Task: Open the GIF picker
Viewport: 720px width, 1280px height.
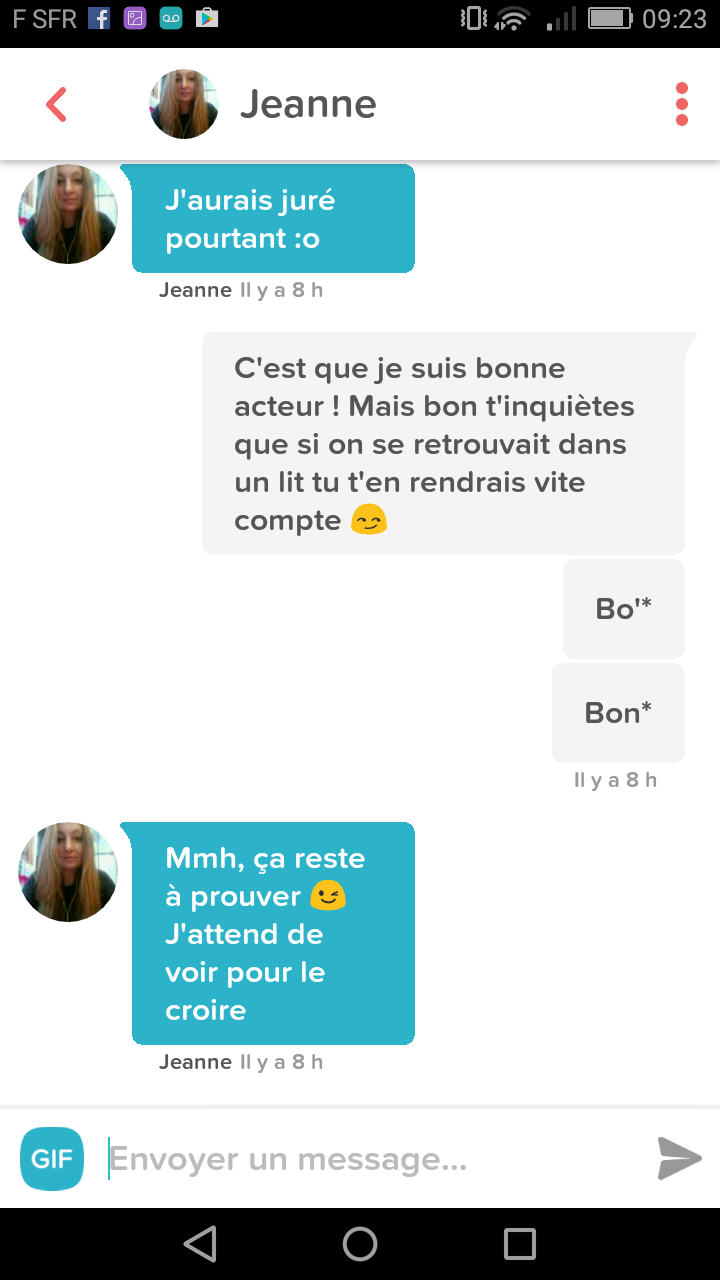Action: (52, 1159)
